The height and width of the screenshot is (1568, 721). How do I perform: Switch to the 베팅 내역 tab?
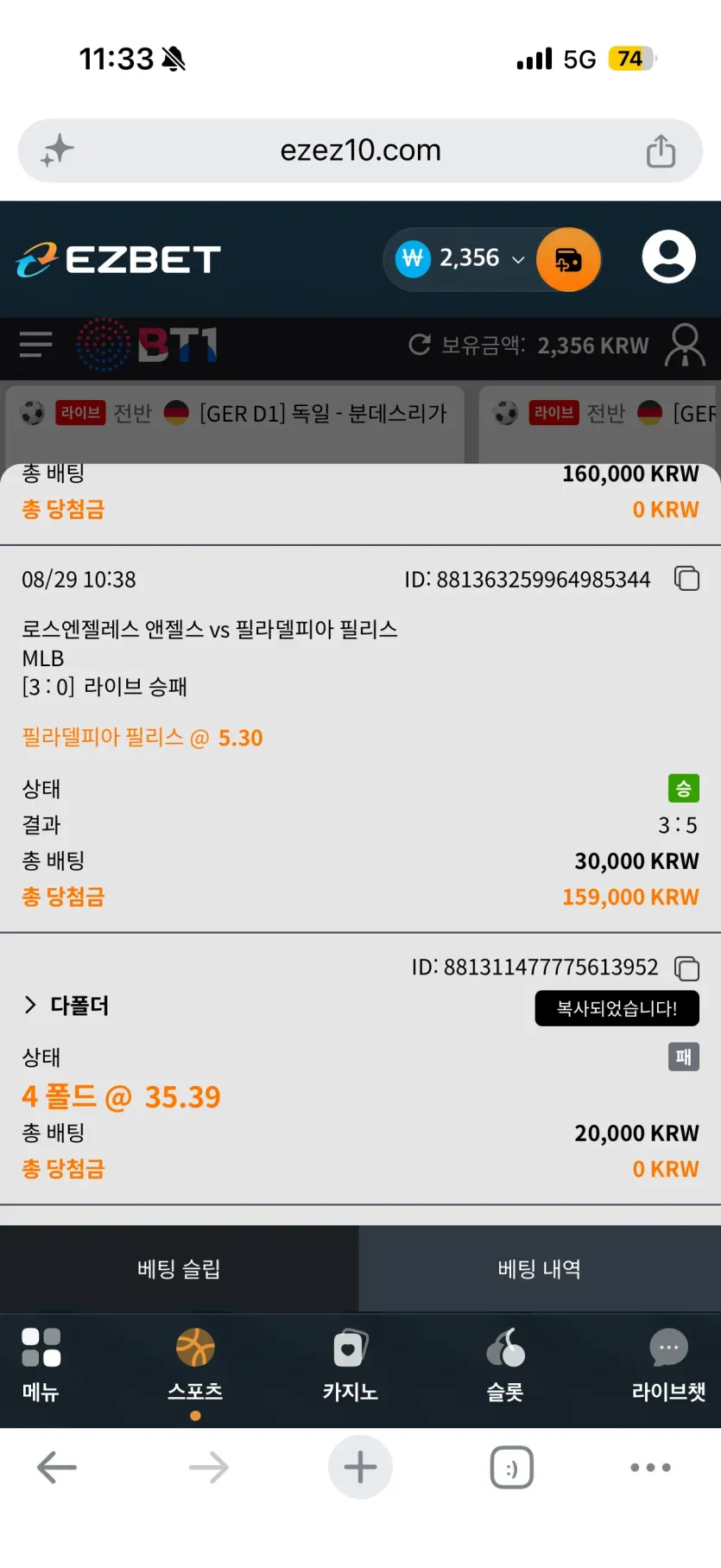coord(540,1268)
